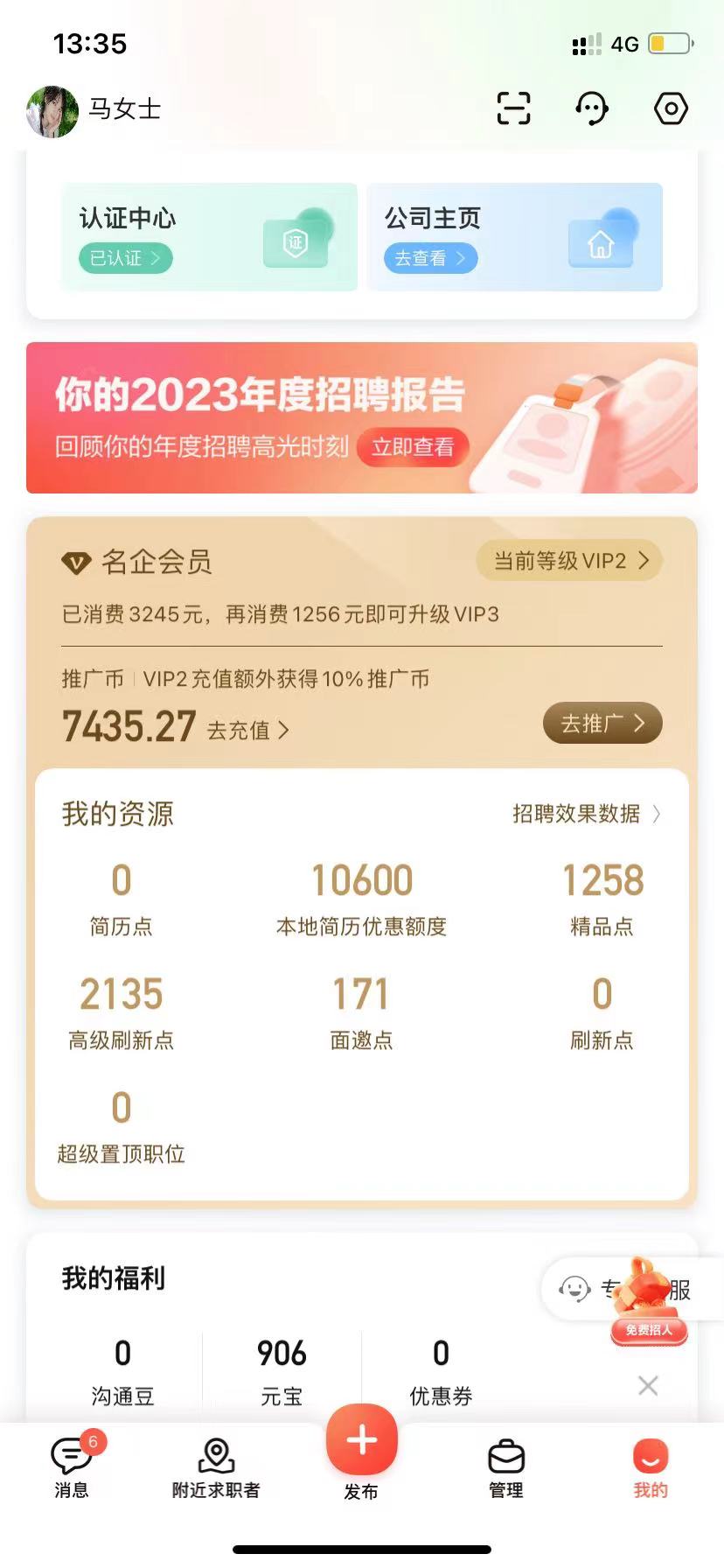This screenshot has width=724, height=1568.
Task: Tap 去查看 on the 公司主页 card
Action: 430,258
